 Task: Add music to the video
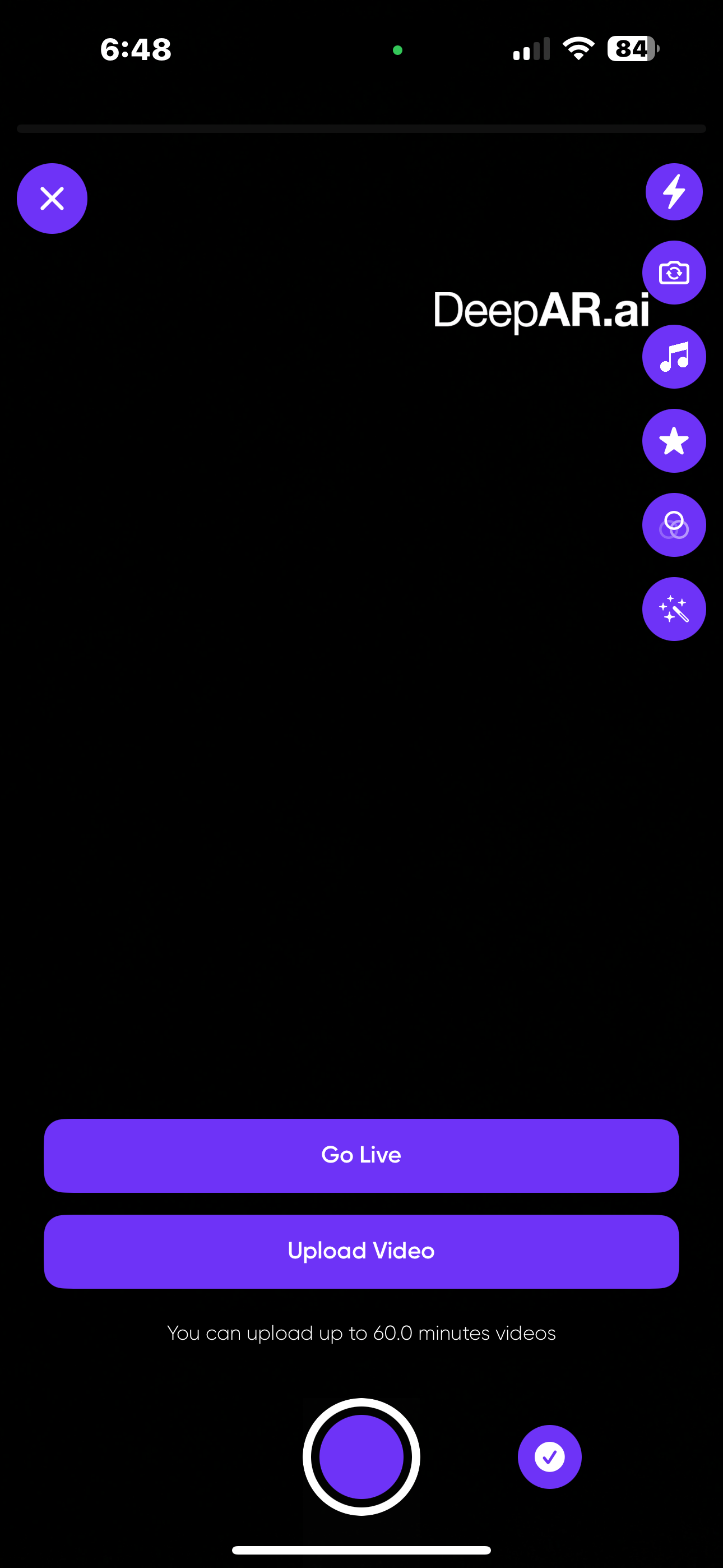click(674, 357)
